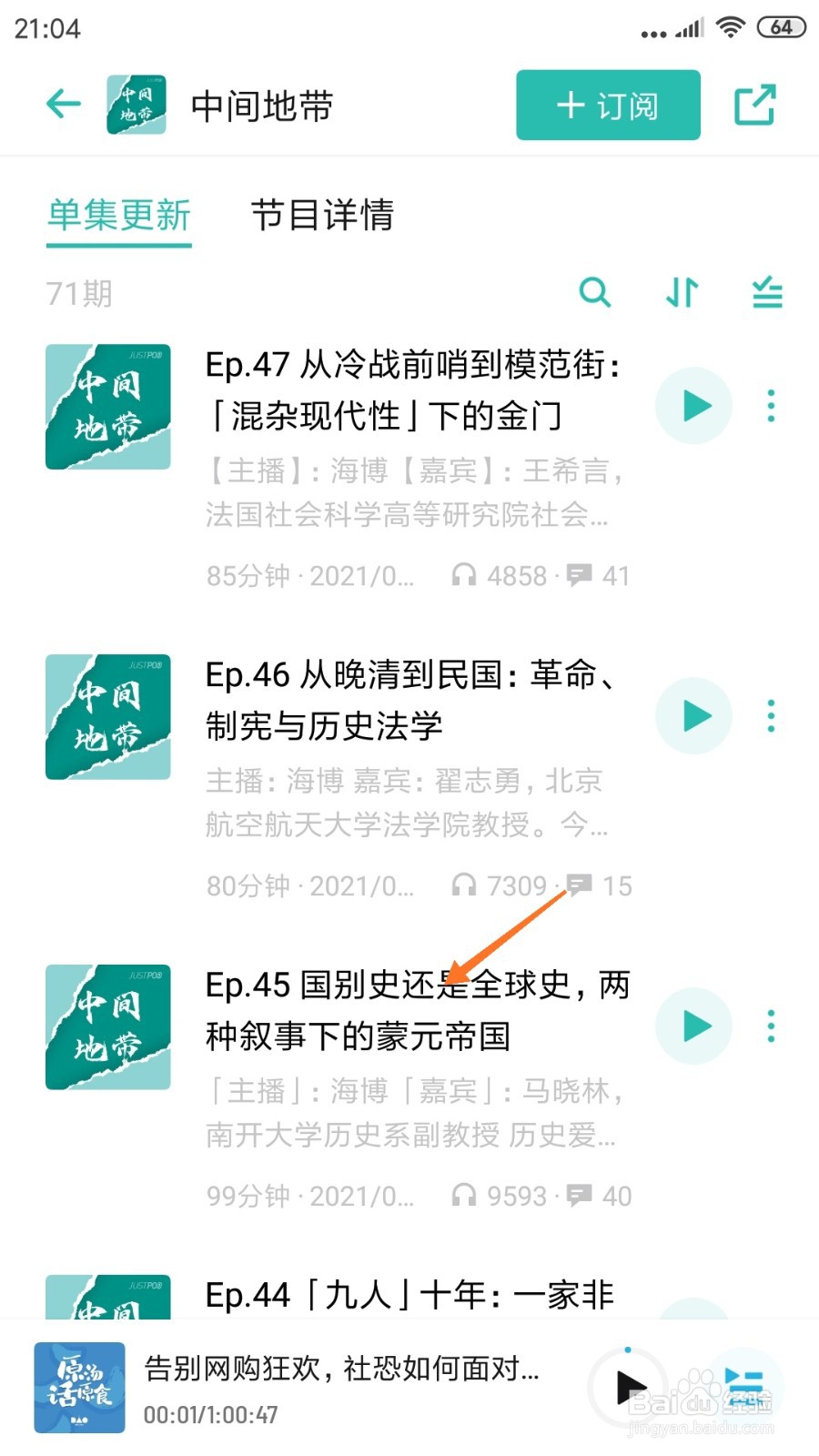The image size is (819, 1456).
Task: Tap the 订阅 subscribe button
Action: tap(607, 105)
